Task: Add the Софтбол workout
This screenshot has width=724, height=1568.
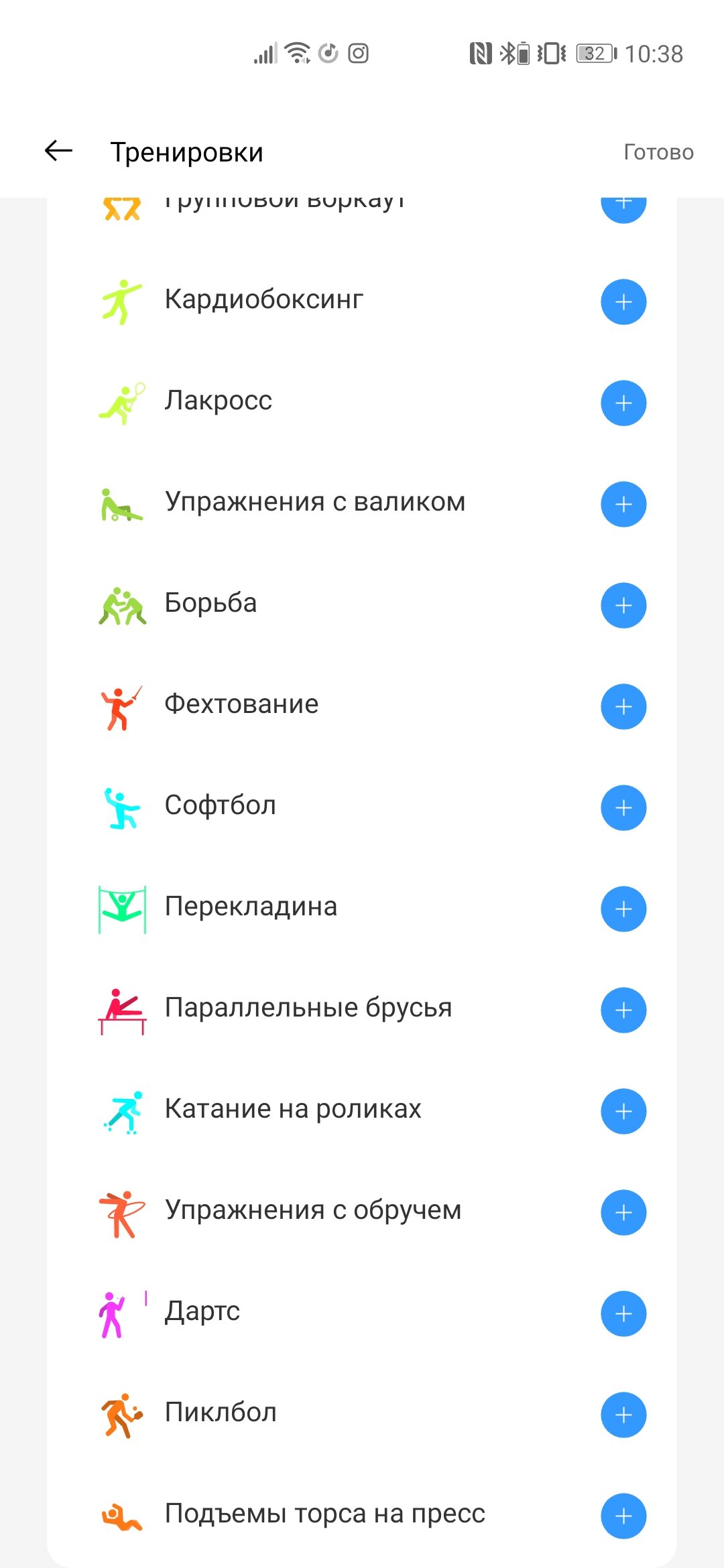Action: coord(623,807)
